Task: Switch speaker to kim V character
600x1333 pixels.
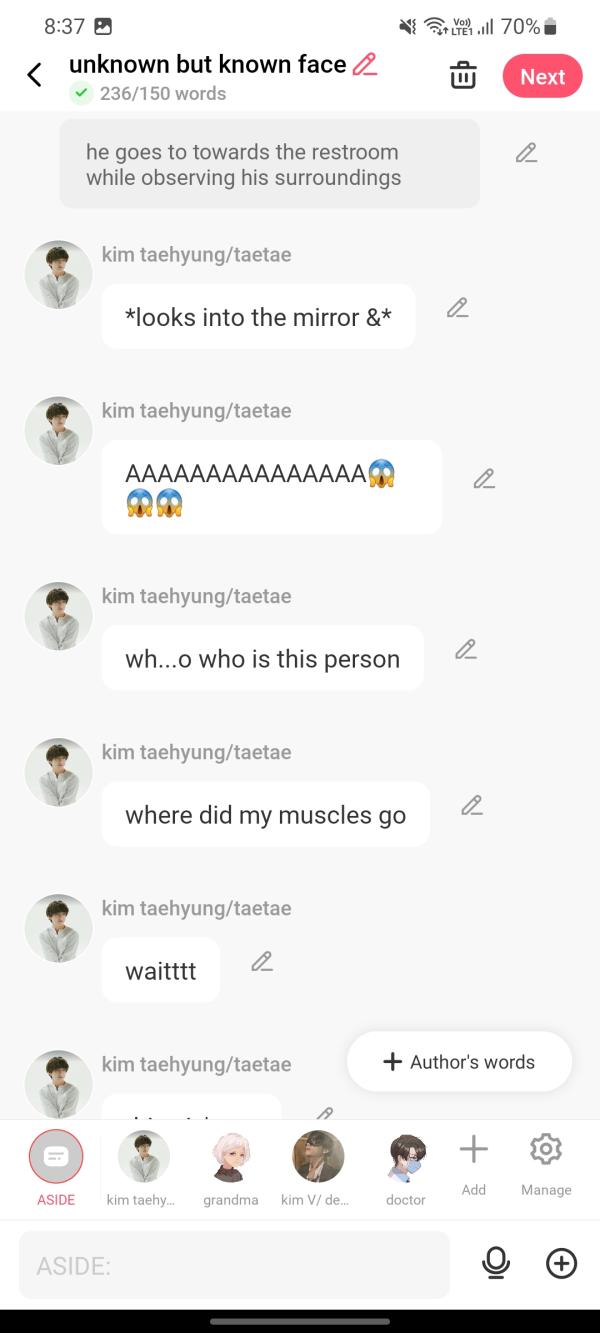Action: 318,1166
